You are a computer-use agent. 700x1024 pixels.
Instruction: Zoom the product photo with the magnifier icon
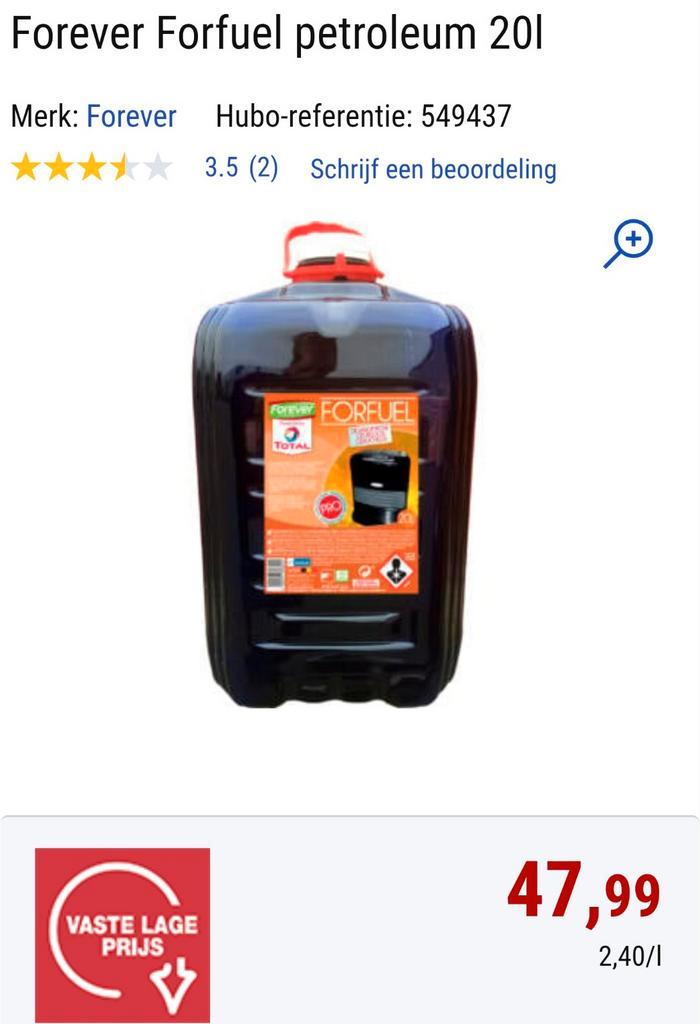[x=629, y=244]
